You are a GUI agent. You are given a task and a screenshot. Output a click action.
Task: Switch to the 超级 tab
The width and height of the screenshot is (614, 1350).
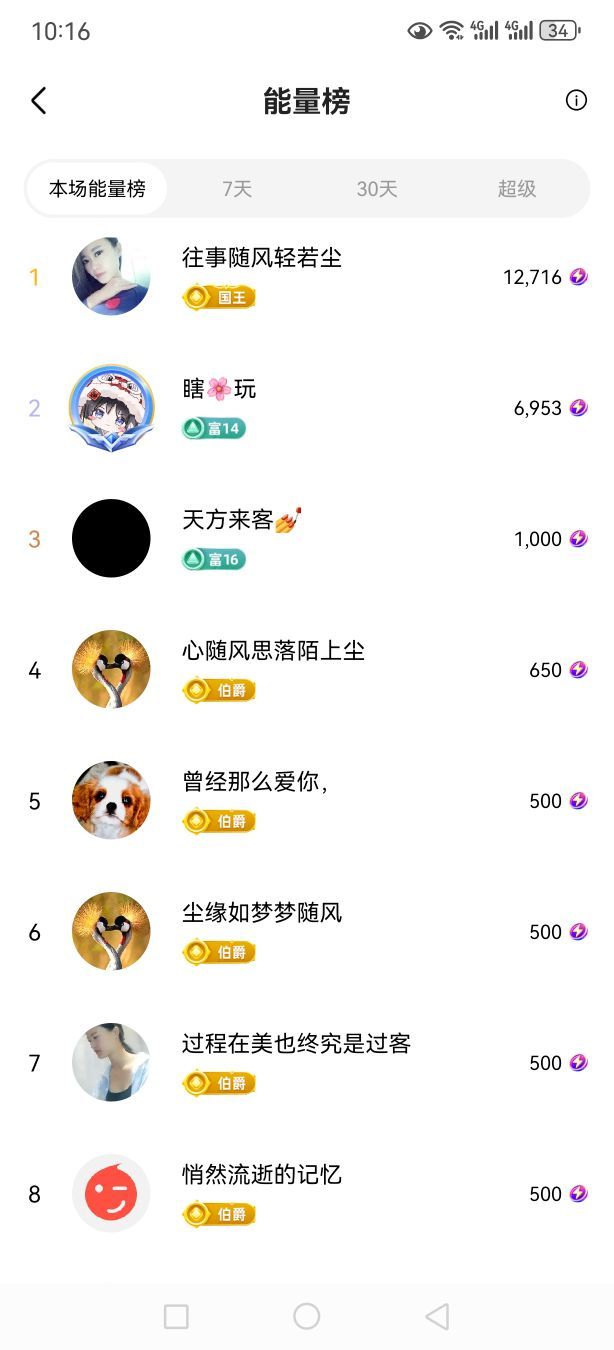(x=517, y=189)
